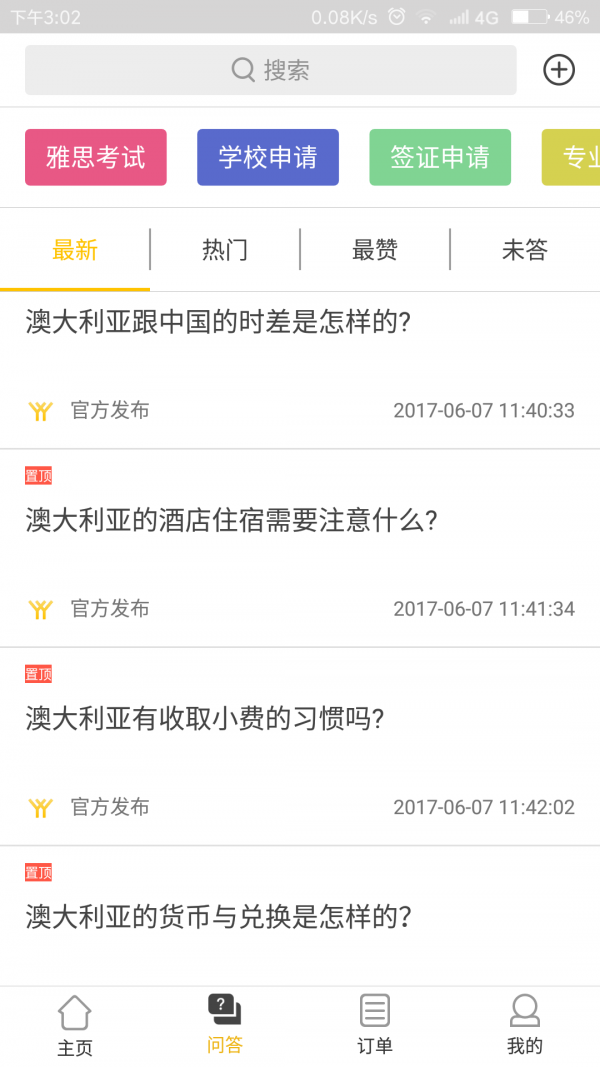The width and height of the screenshot is (600, 1067).
Task: Go to the 主页 home tab
Action: coord(75,1026)
